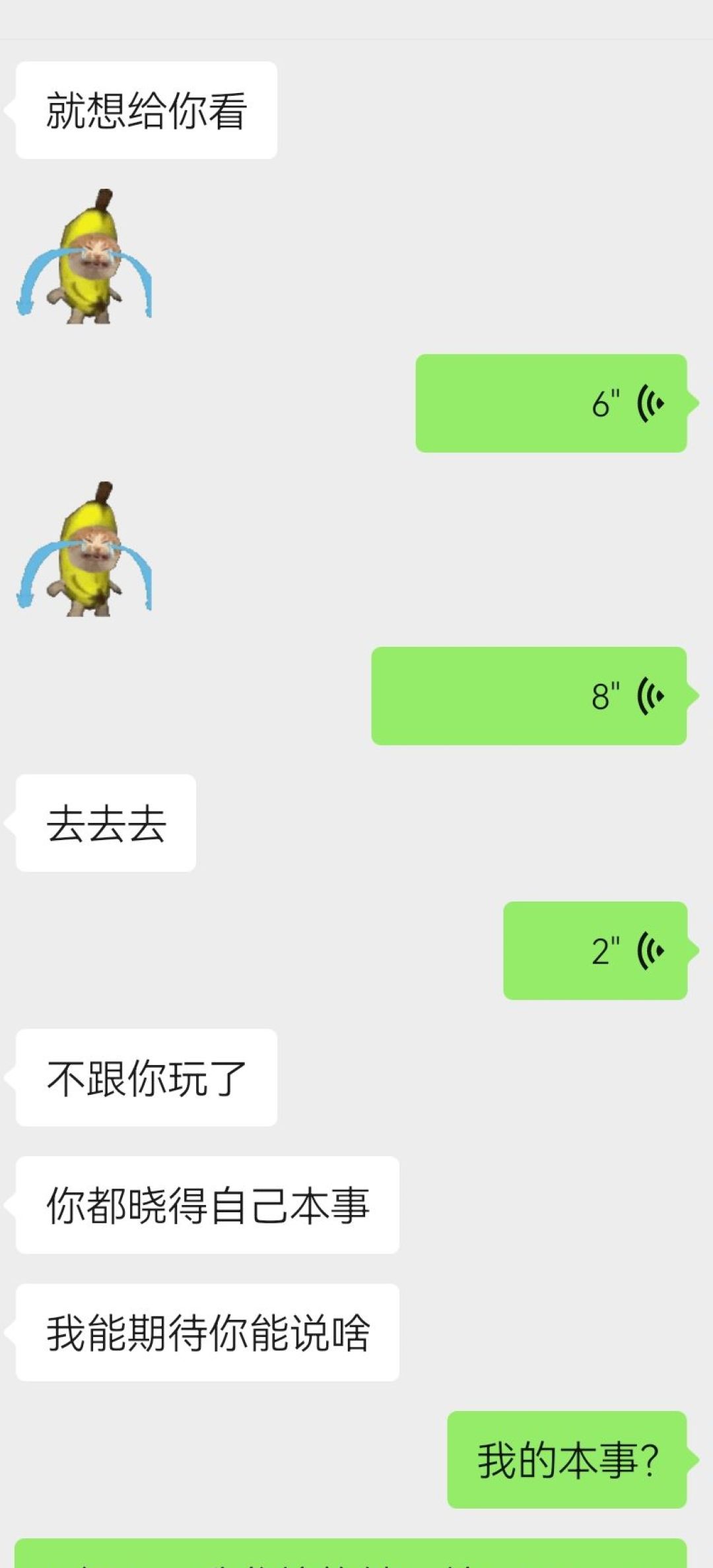
Task: Select the message '不跟你玩了'
Action: tap(145, 1079)
